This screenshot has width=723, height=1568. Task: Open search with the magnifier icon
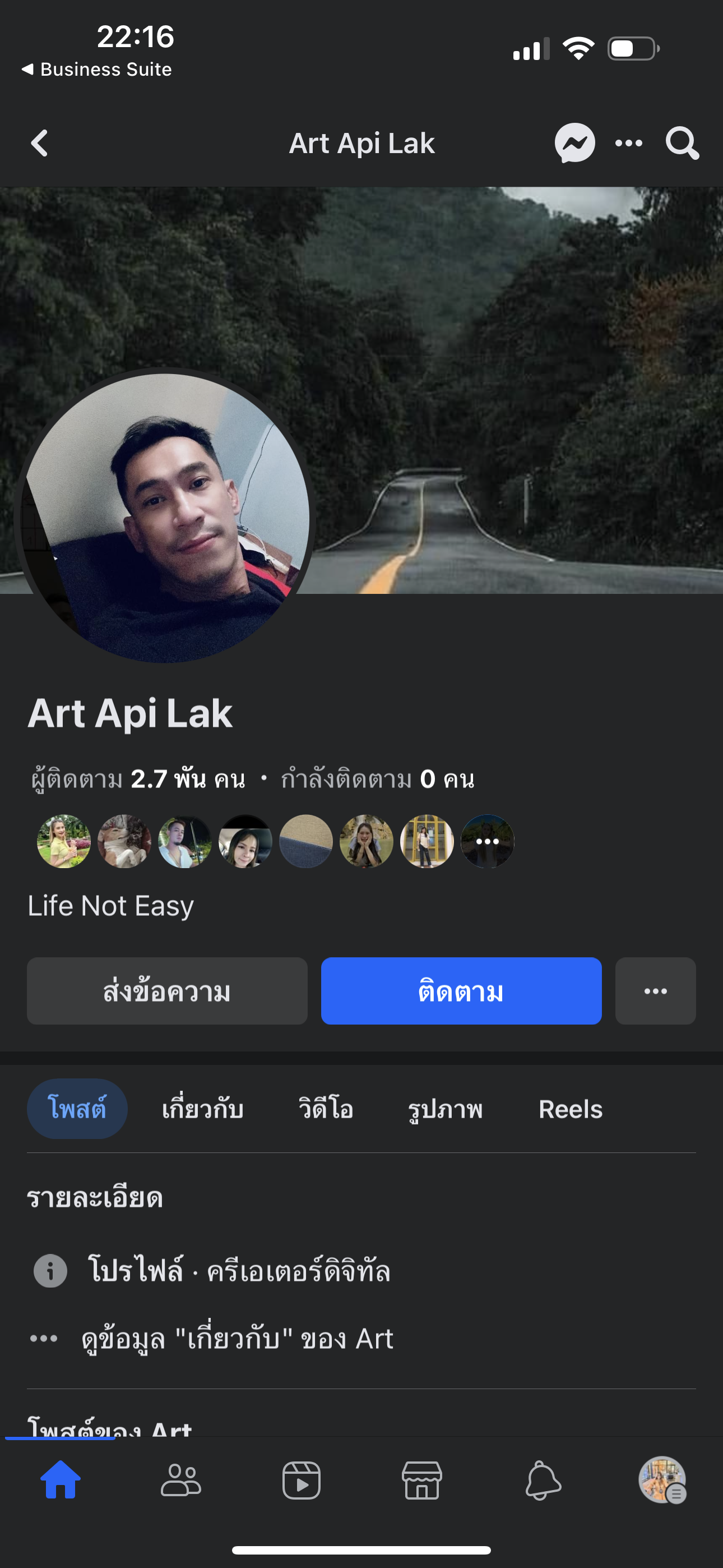pyautogui.click(x=682, y=143)
